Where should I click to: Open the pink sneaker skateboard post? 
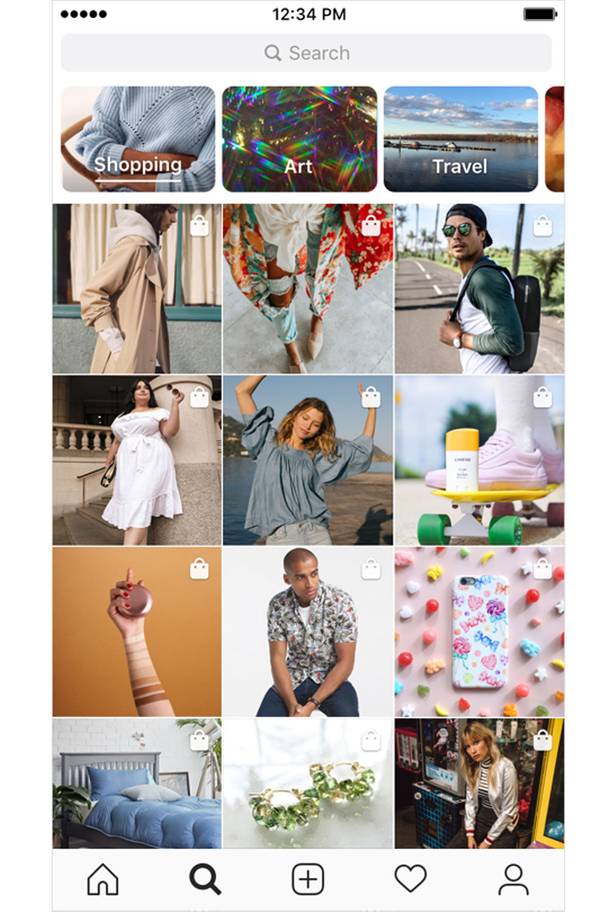coord(479,460)
